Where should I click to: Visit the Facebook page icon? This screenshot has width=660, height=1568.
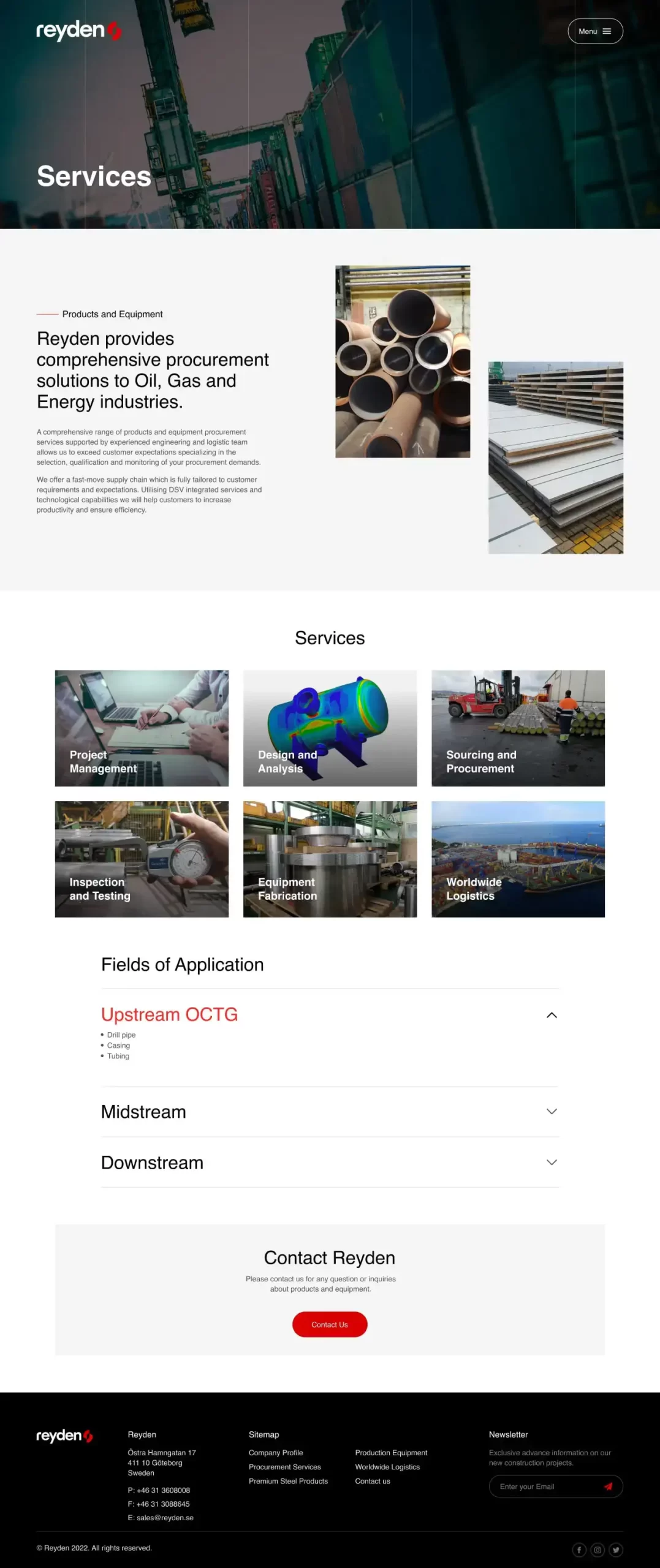(x=579, y=1550)
